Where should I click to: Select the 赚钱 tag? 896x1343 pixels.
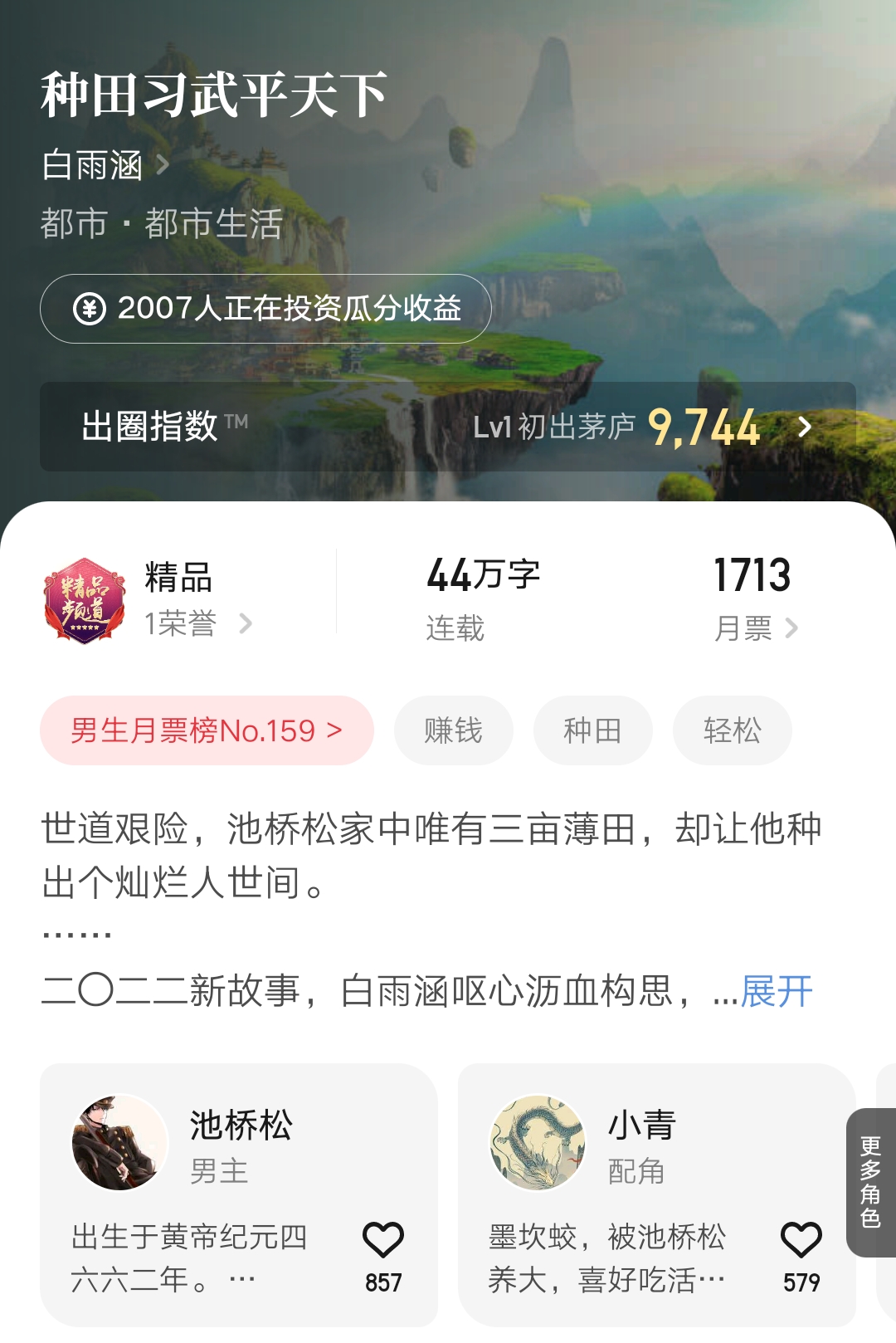[454, 730]
